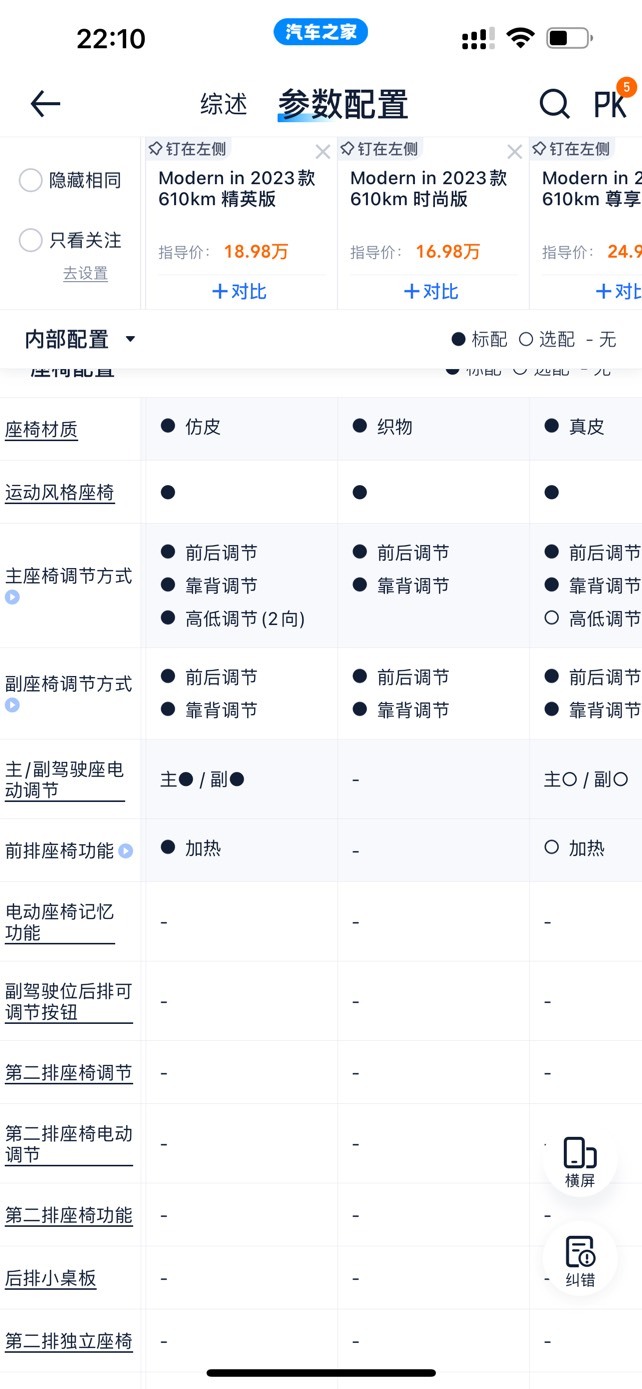This screenshot has width=642, height=1389.
Task: Remove the 610km 时尚版 column
Action: click(x=514, y=152)
